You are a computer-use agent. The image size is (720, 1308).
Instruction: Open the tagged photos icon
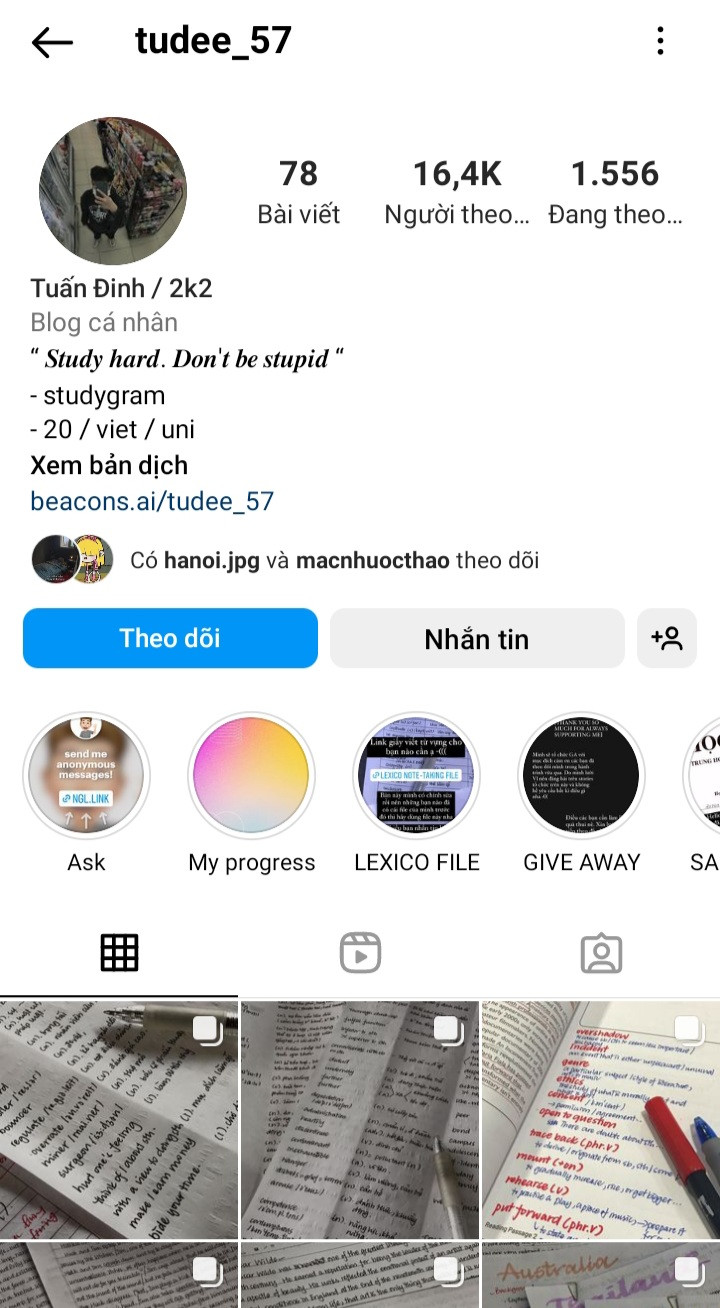599,951
